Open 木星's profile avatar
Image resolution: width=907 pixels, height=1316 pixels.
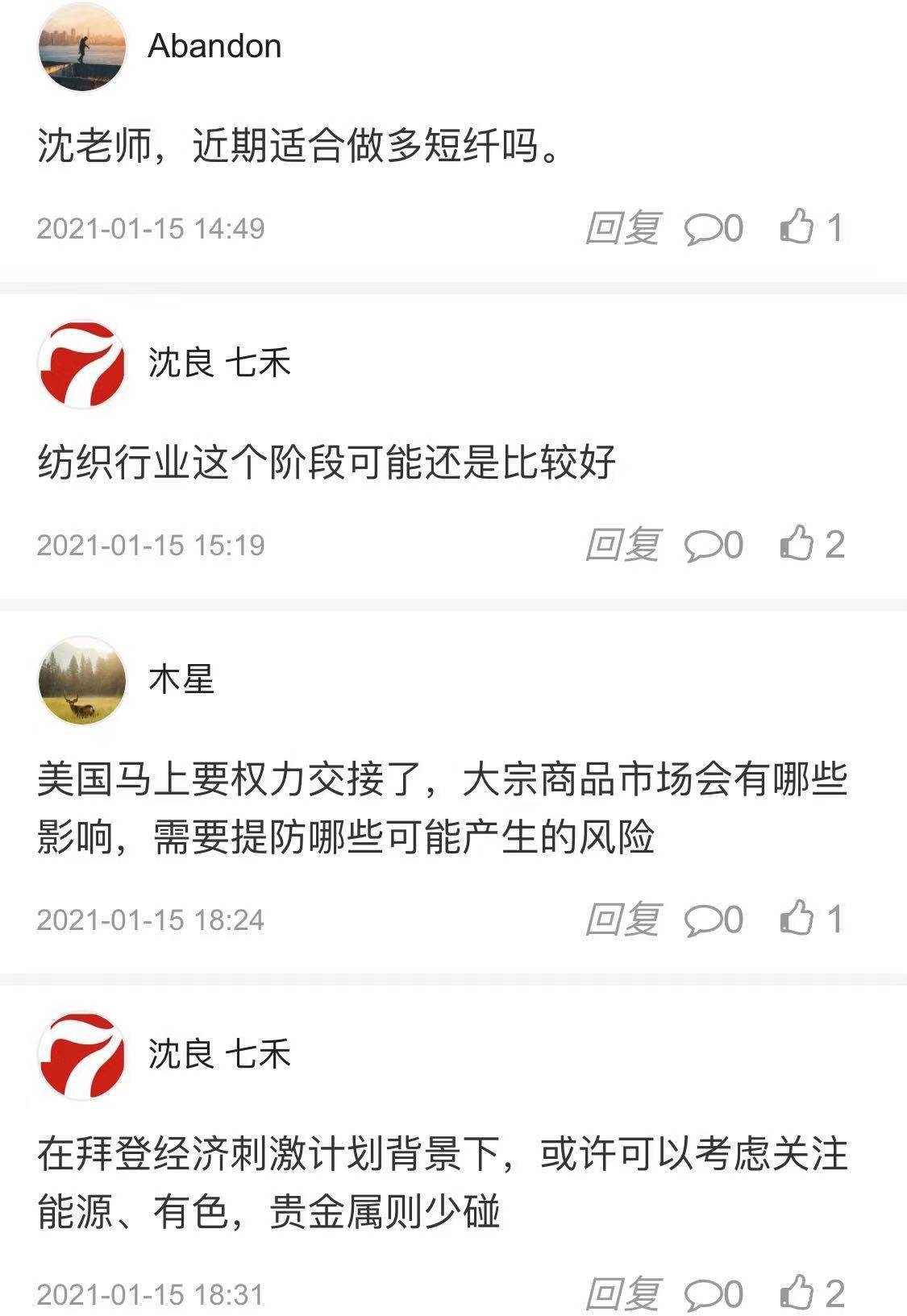82,681
